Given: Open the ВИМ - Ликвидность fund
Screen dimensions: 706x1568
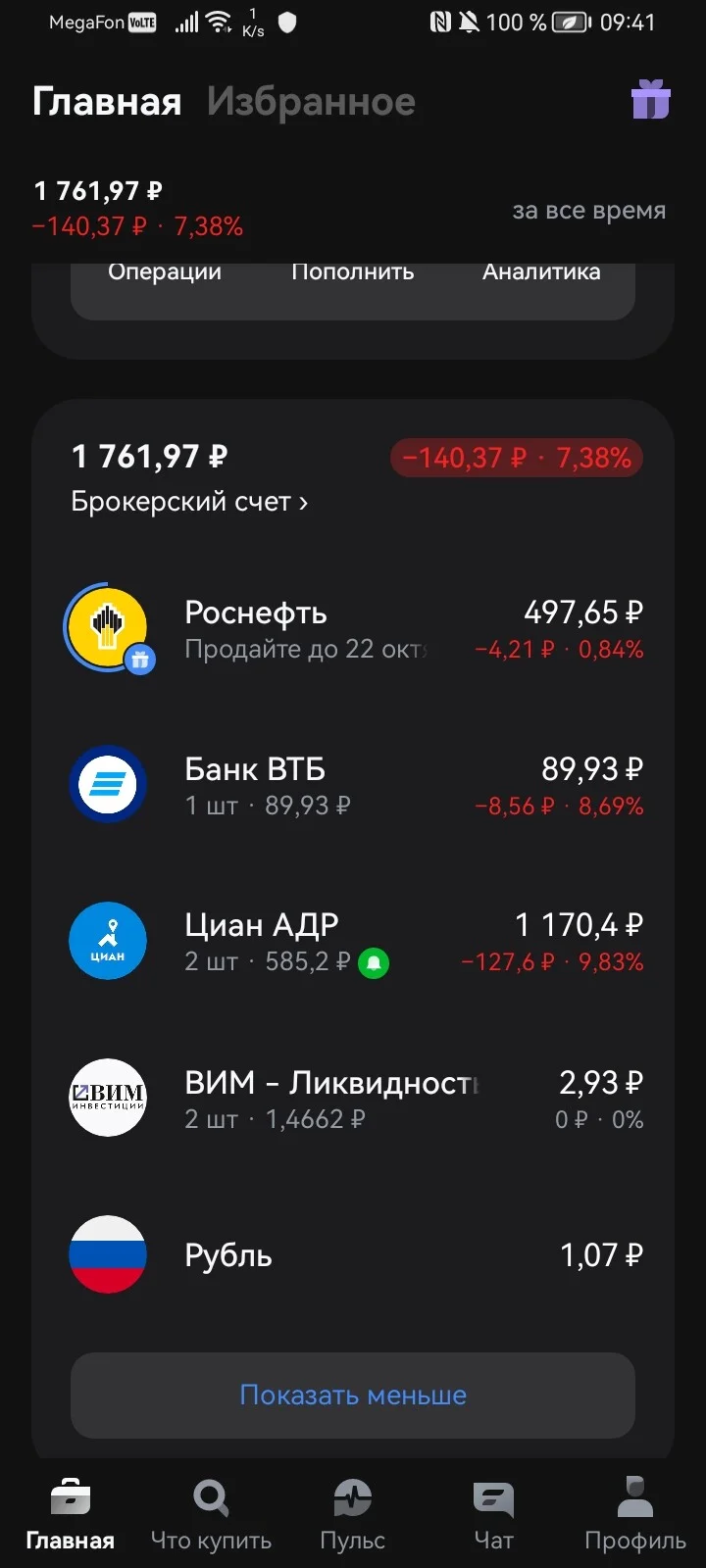Looking at the screenshot, I should pyautogui.click(x=353, y=1099).
